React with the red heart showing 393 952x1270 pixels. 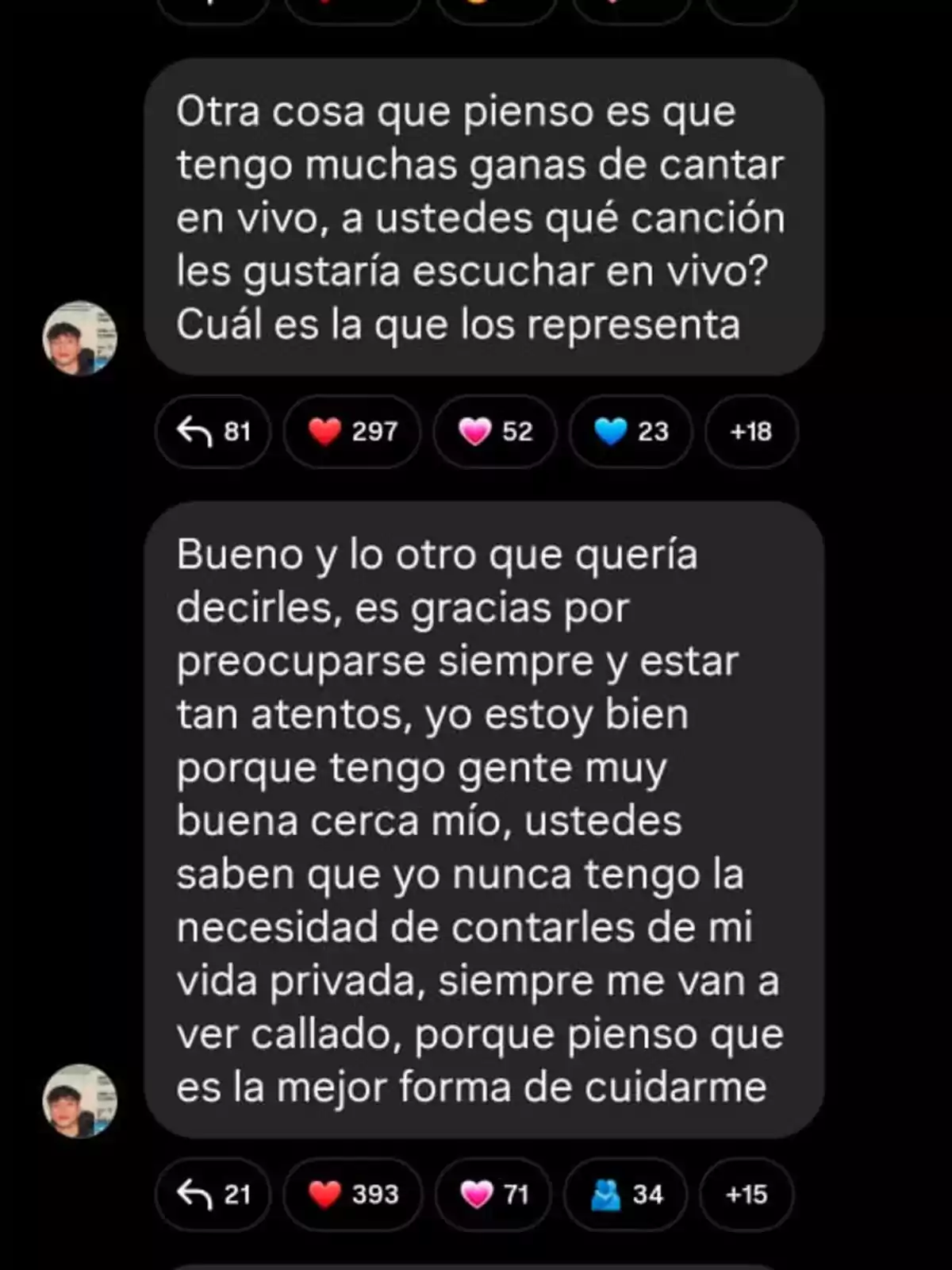pos(352,1194)
